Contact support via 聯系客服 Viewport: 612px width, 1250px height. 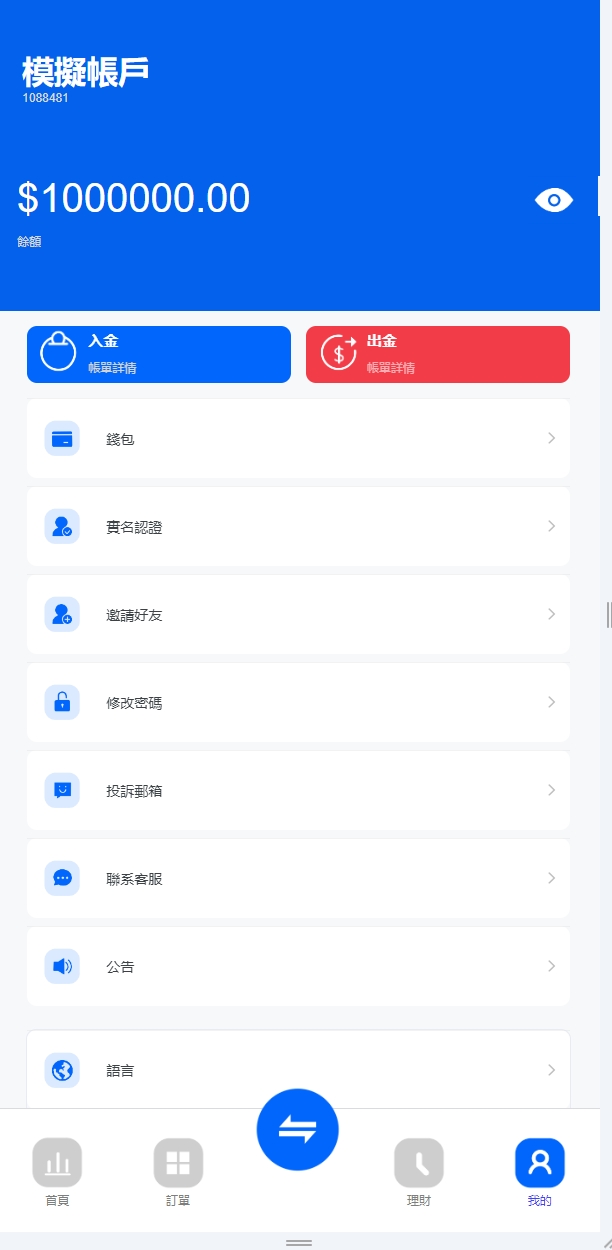(x=298, y=879)
